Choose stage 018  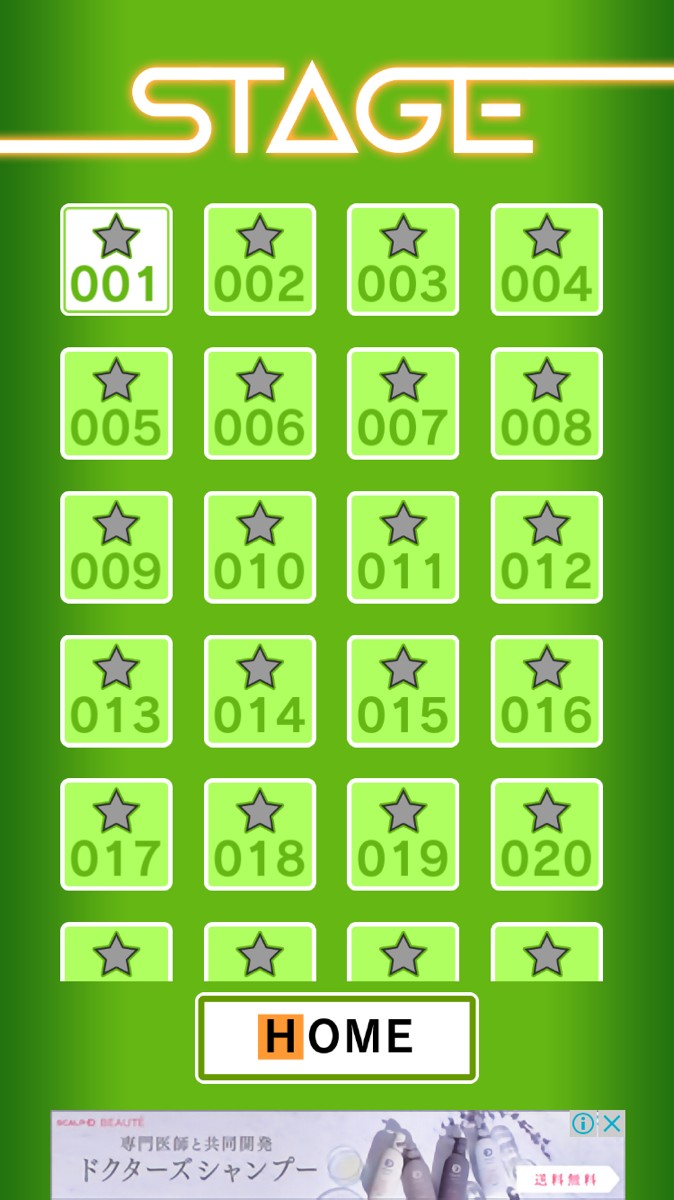point(260,834)
